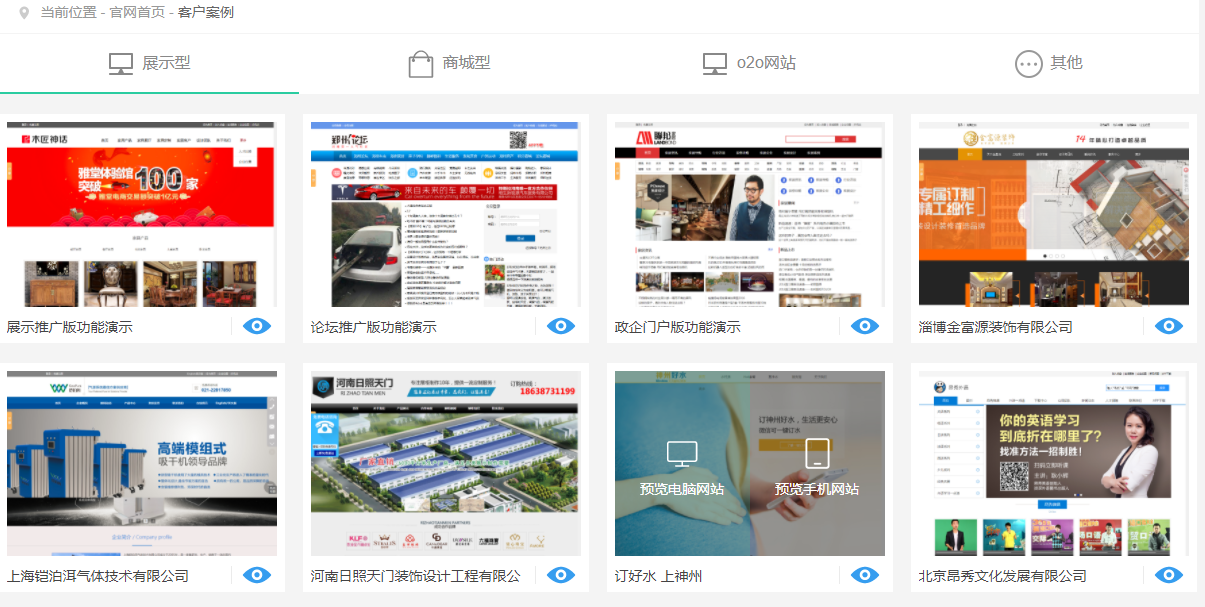Open the 政企门户版功能演示 case thumbnail
The height and width of the screenshot is (607, 1205).
click(x=749, y=214)
